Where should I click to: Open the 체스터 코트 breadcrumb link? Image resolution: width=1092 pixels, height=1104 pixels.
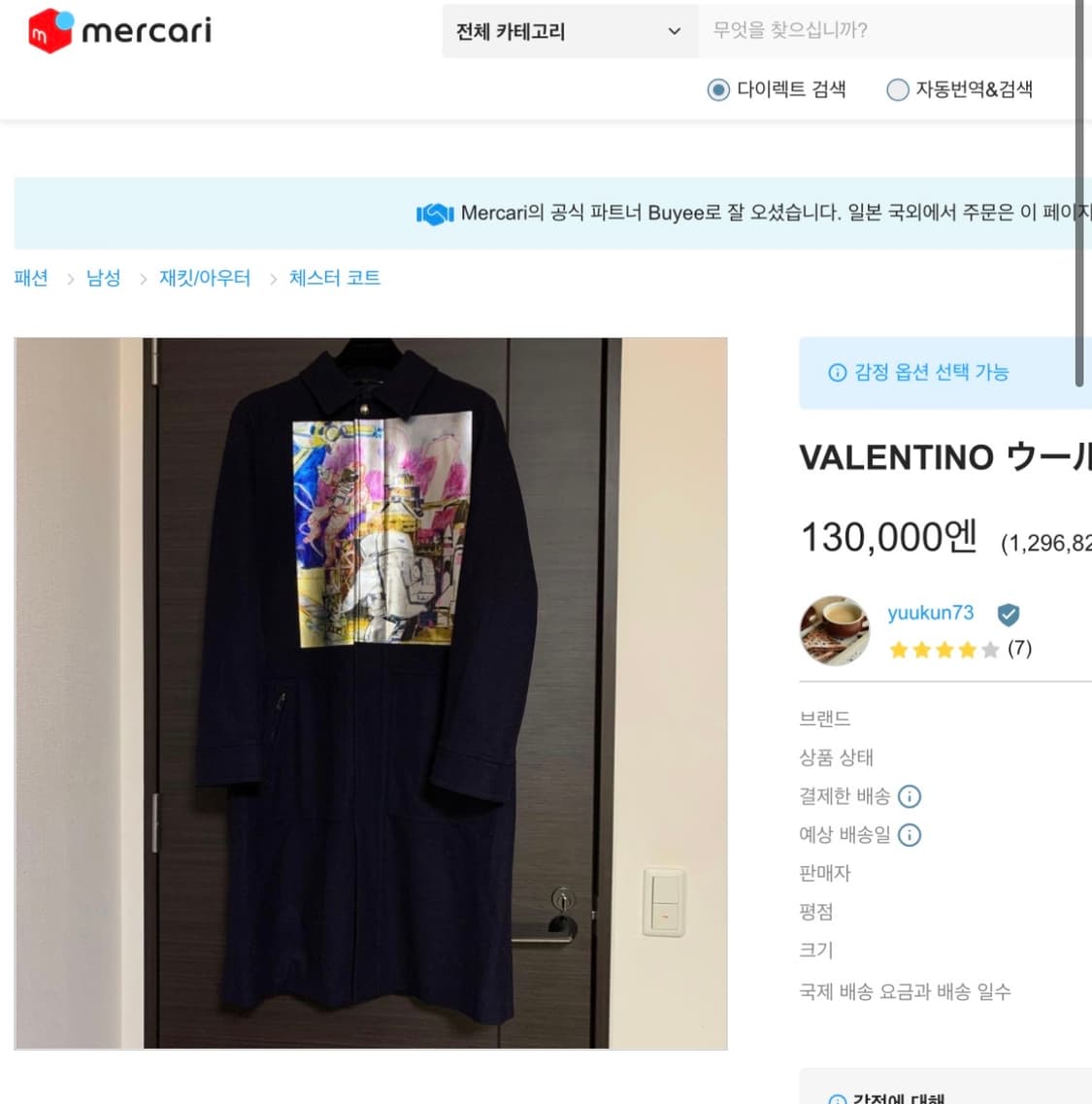pos(334,278)
